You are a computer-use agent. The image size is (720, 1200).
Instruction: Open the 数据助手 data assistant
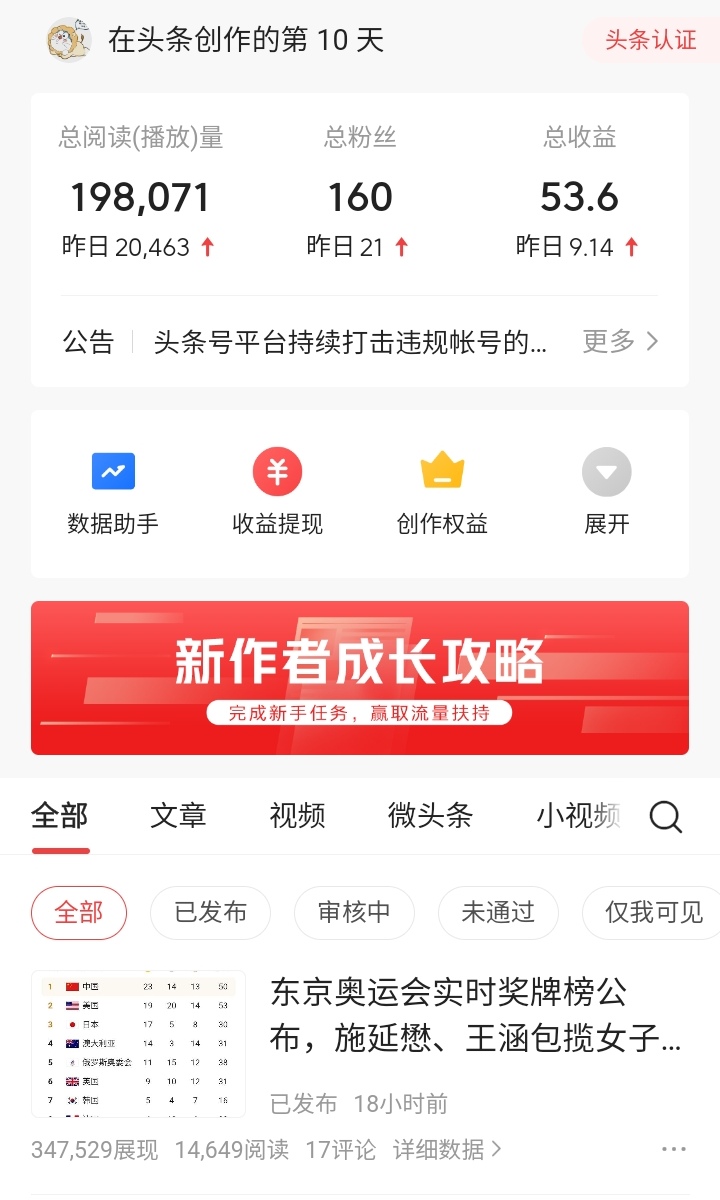(x=113, y=490)
